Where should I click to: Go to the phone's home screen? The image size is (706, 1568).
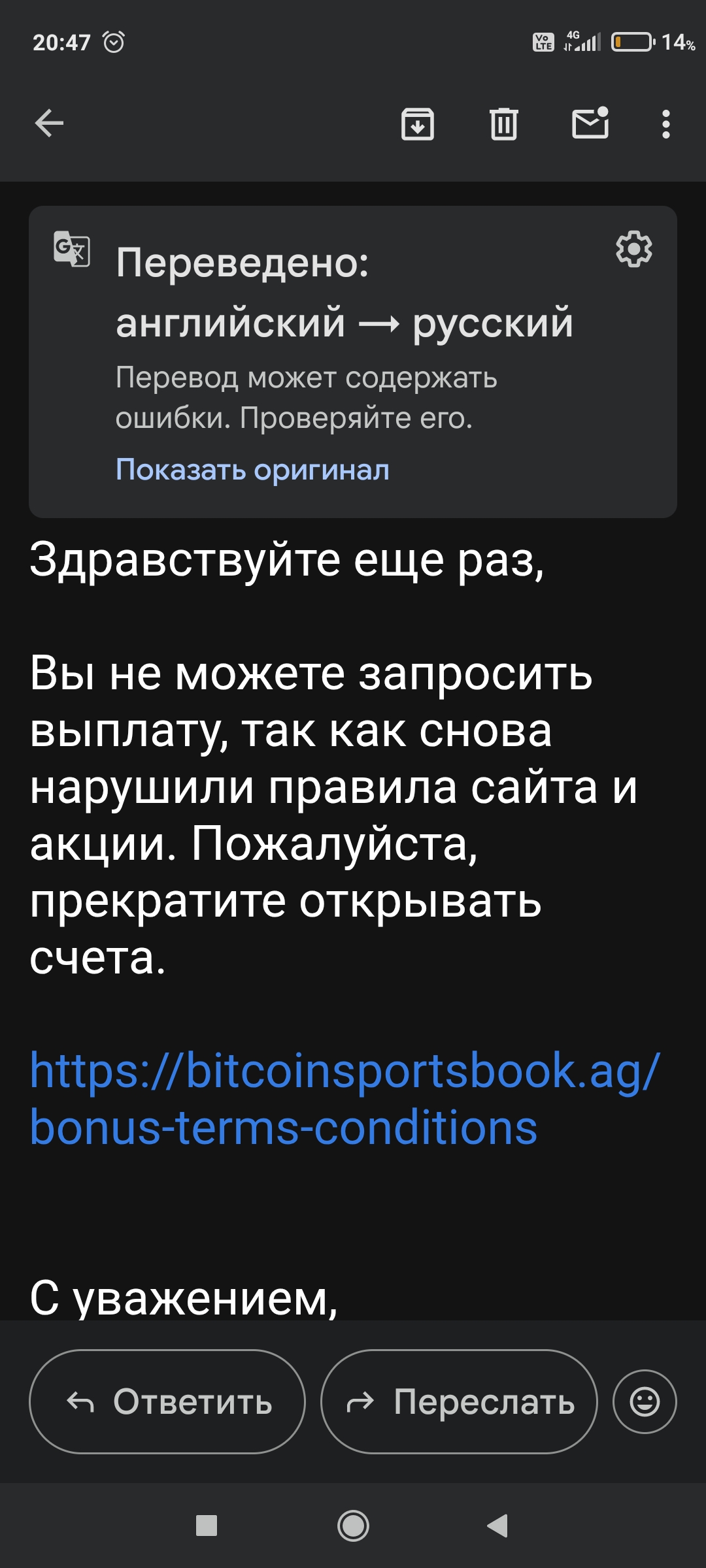pos(353,1526)
